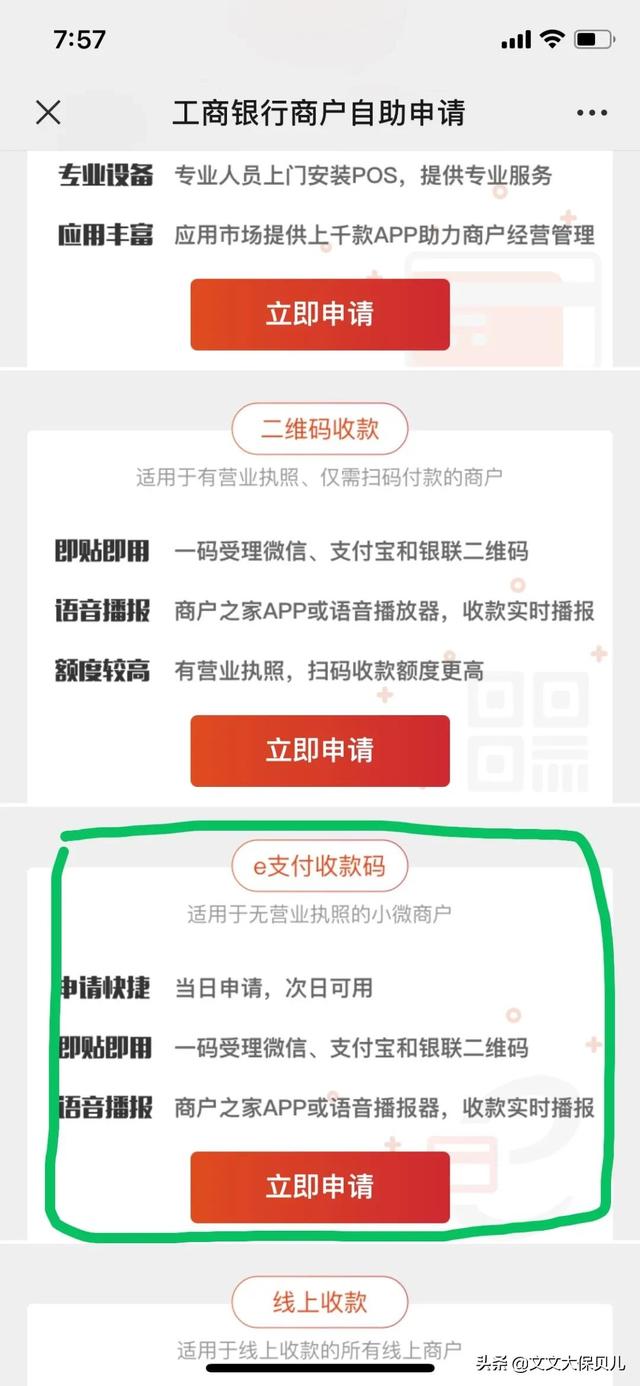The image size is (640, 1386).
Task: Apply now for e支付收款码
Action: 320,1187
